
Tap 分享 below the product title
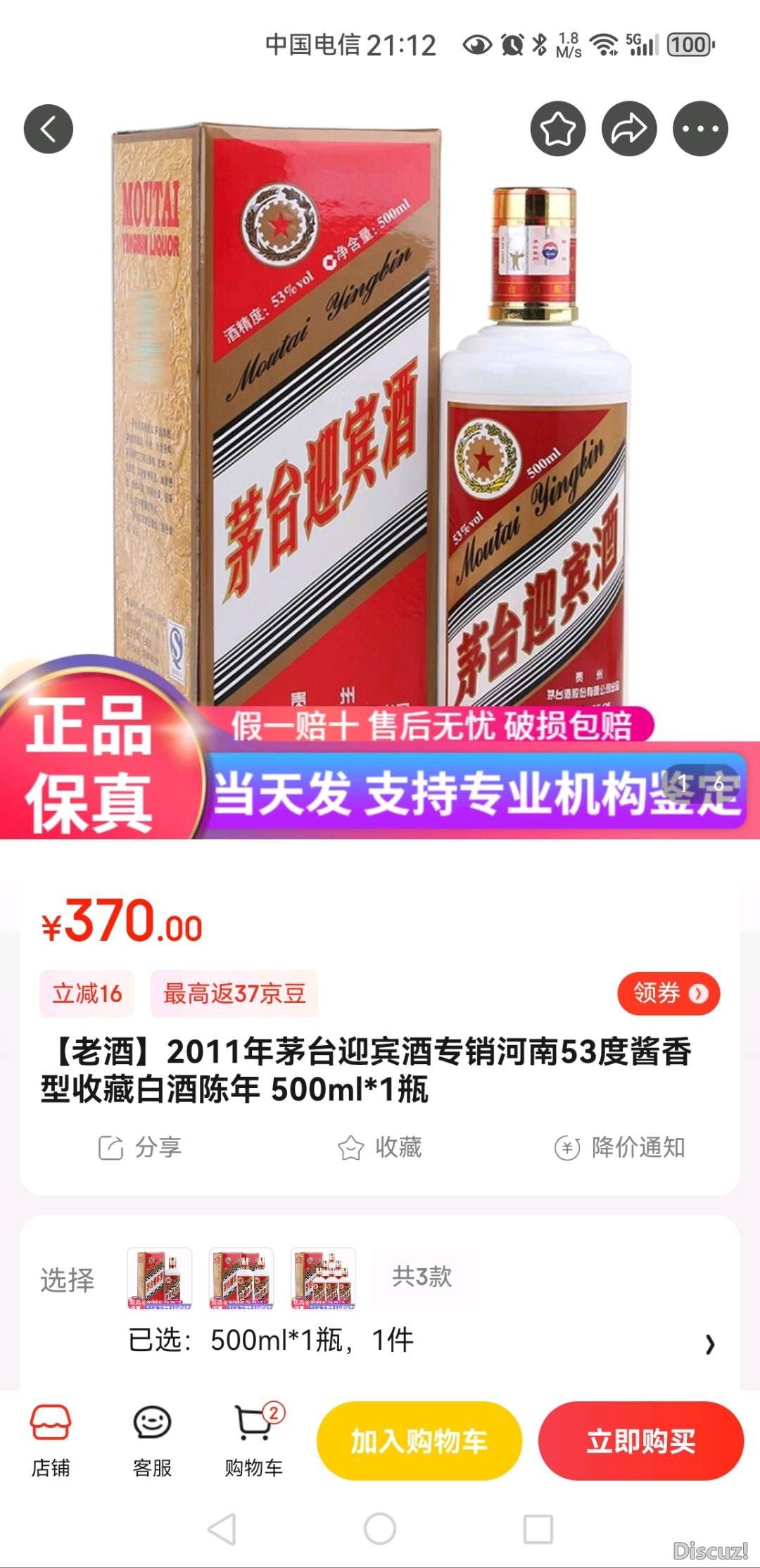point(141,1147)
